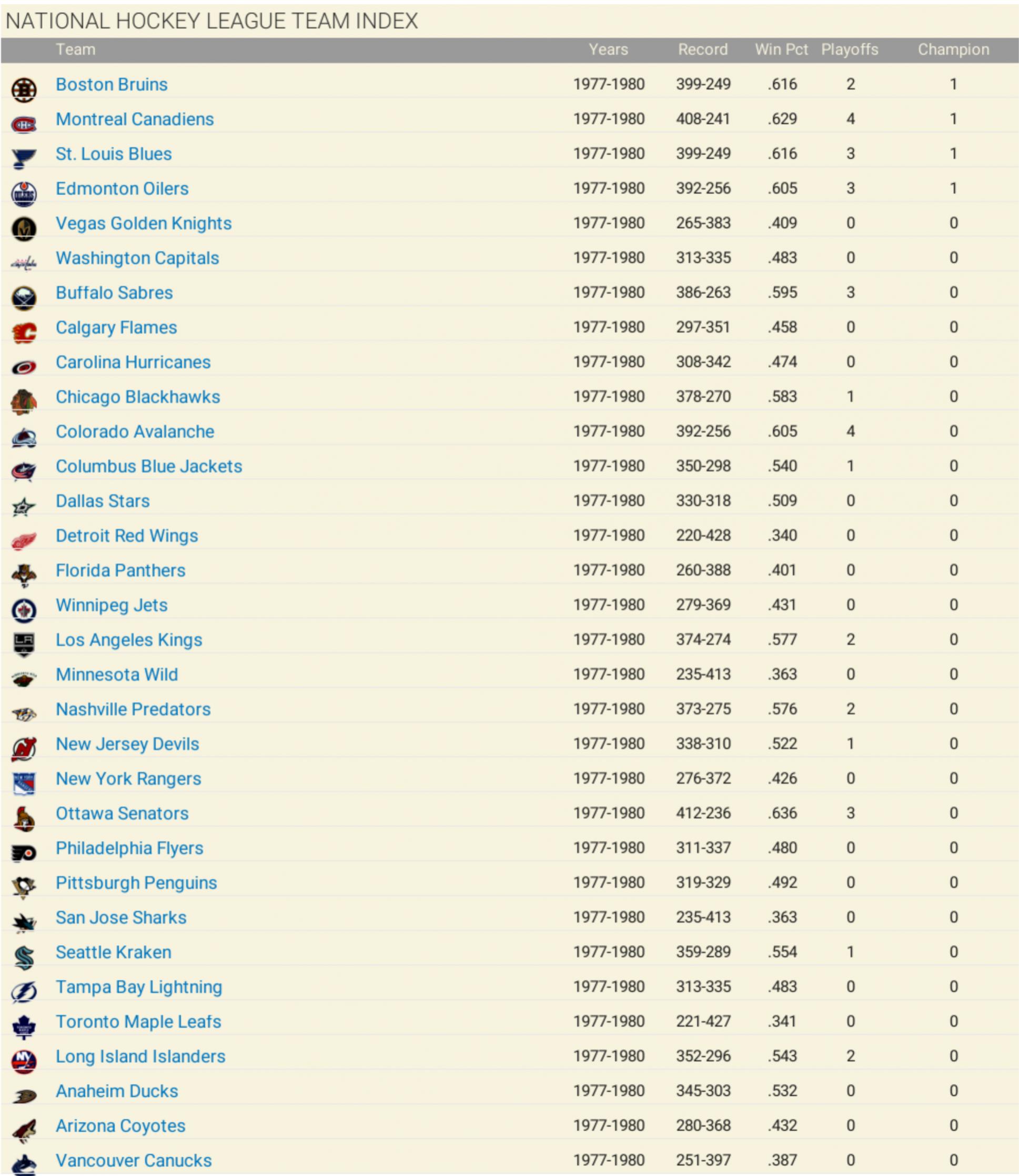Image resolution: width=1019 pixels, height=1176 pixels.
Task: Open the Calgary Flames team page
Action: coord(116,327)
